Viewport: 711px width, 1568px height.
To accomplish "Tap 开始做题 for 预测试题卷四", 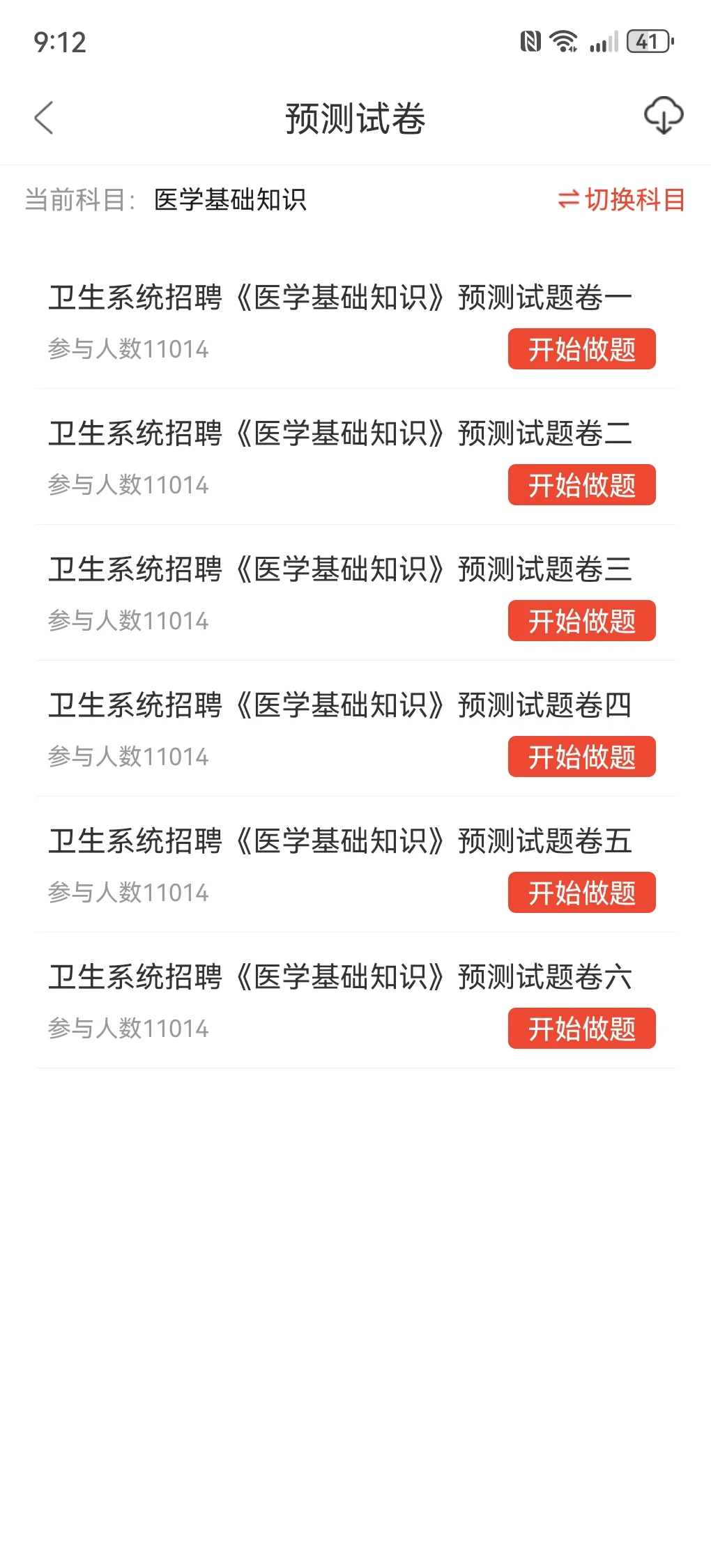I will tap(581, 757).
